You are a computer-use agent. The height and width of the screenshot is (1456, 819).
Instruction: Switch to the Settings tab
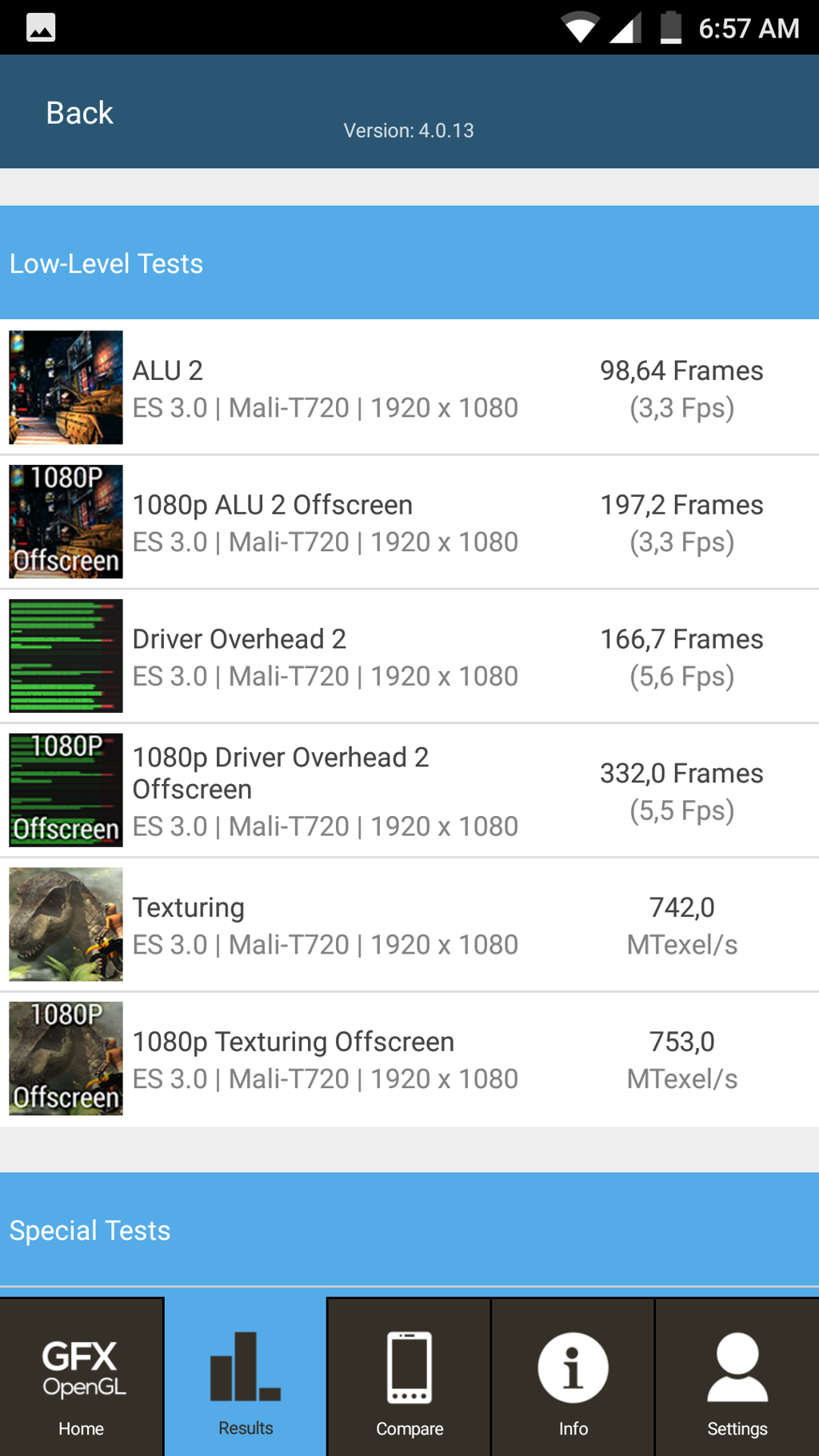[737, 1378]
